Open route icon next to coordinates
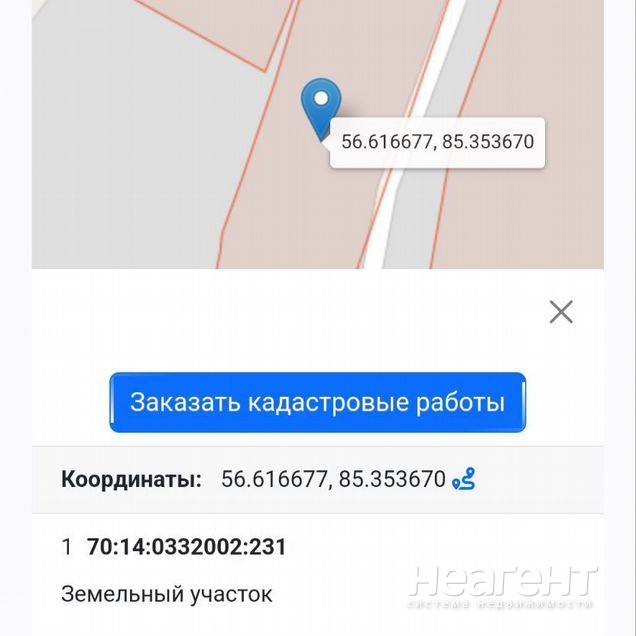636x636 pixels. point(463,480)
